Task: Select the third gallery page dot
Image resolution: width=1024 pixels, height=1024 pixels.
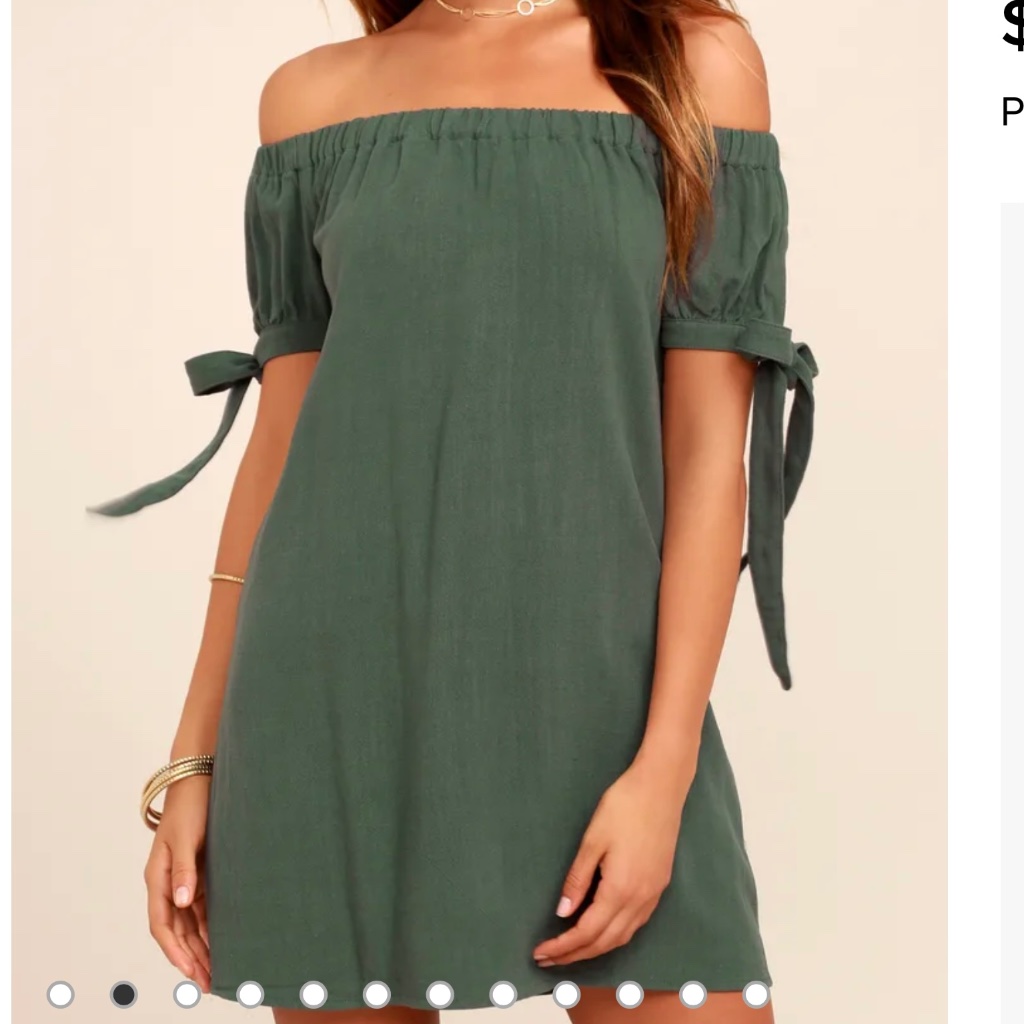Action: 187,995
